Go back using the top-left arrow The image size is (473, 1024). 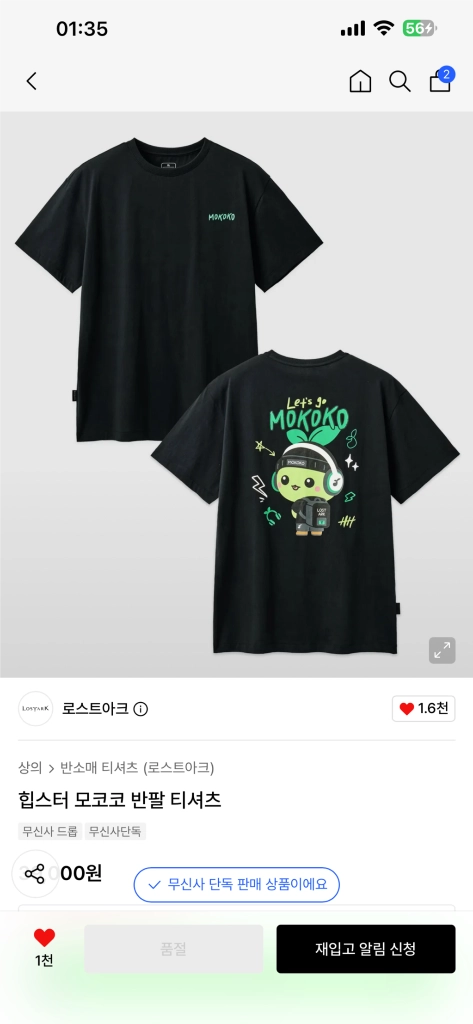[x=31, y=81]
